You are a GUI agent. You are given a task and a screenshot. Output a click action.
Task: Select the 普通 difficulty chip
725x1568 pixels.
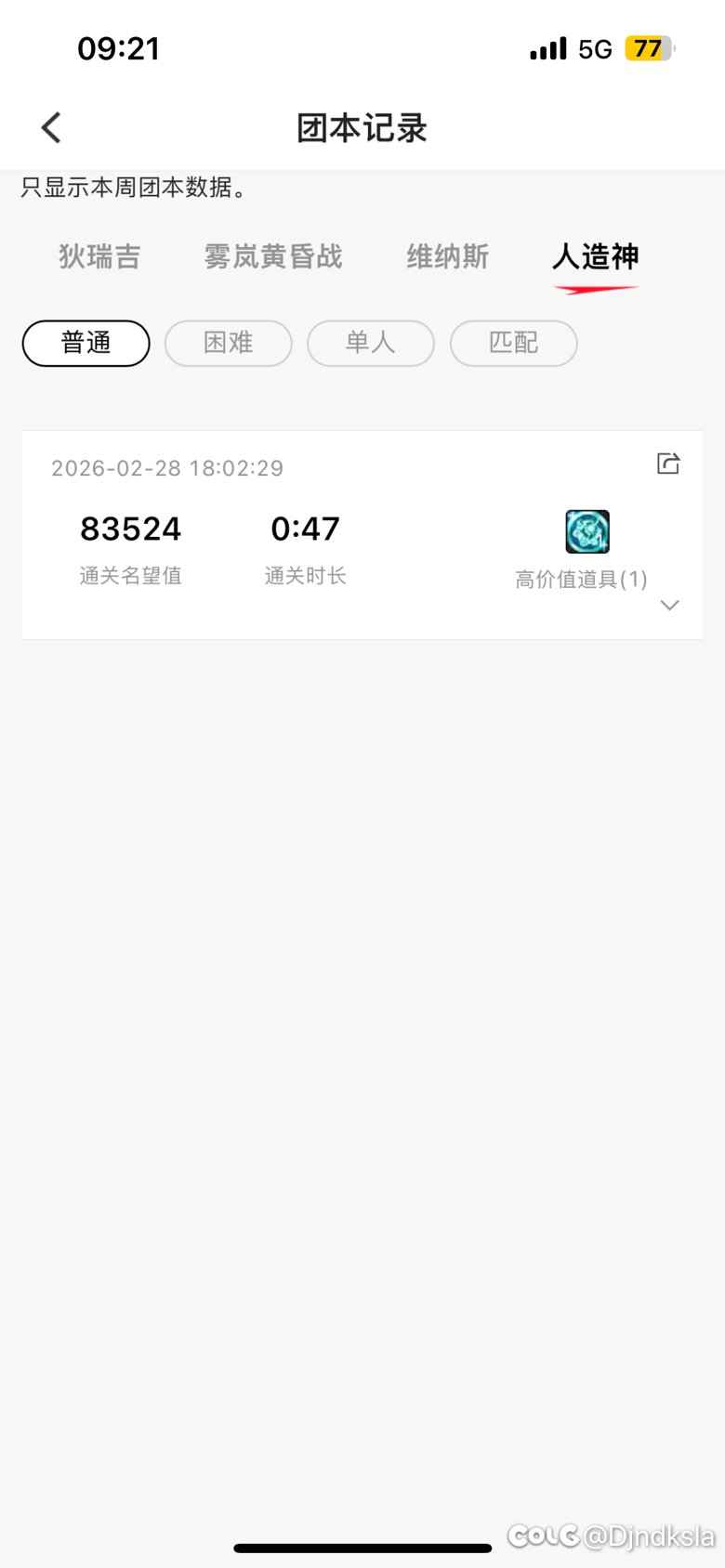(x=86, y=344)
